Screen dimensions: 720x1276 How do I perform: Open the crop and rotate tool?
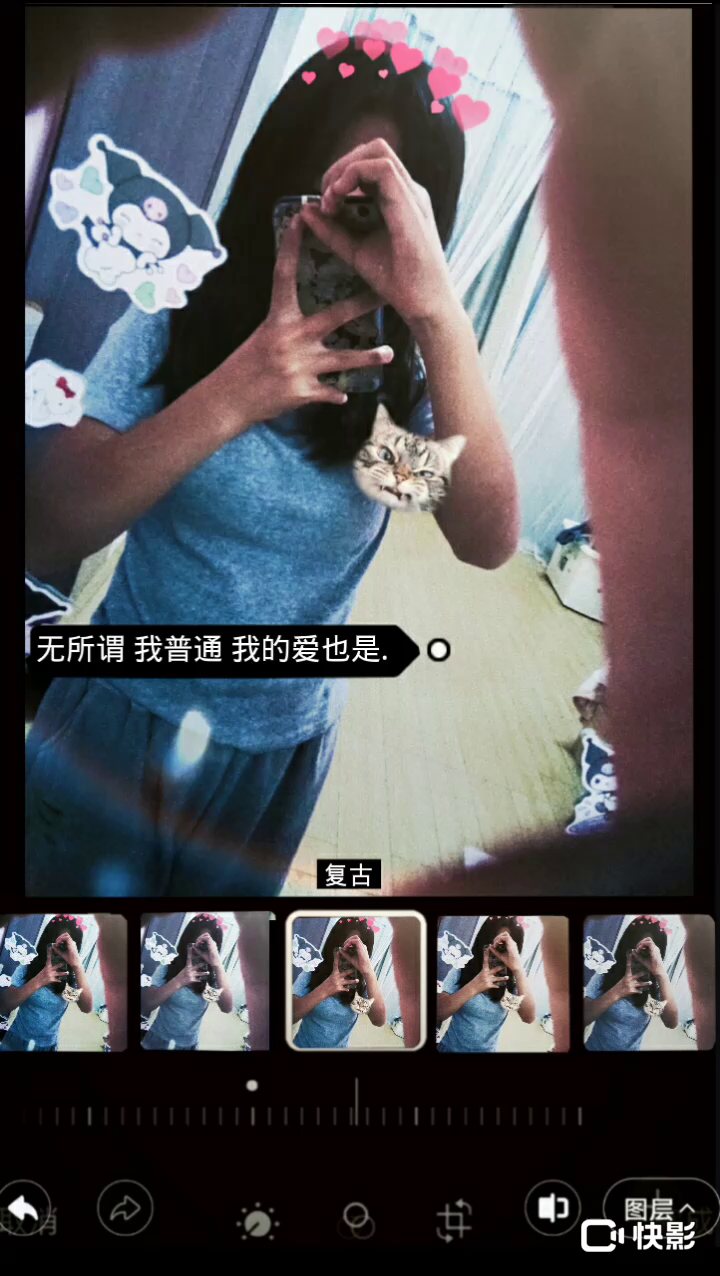(454, 1221)
